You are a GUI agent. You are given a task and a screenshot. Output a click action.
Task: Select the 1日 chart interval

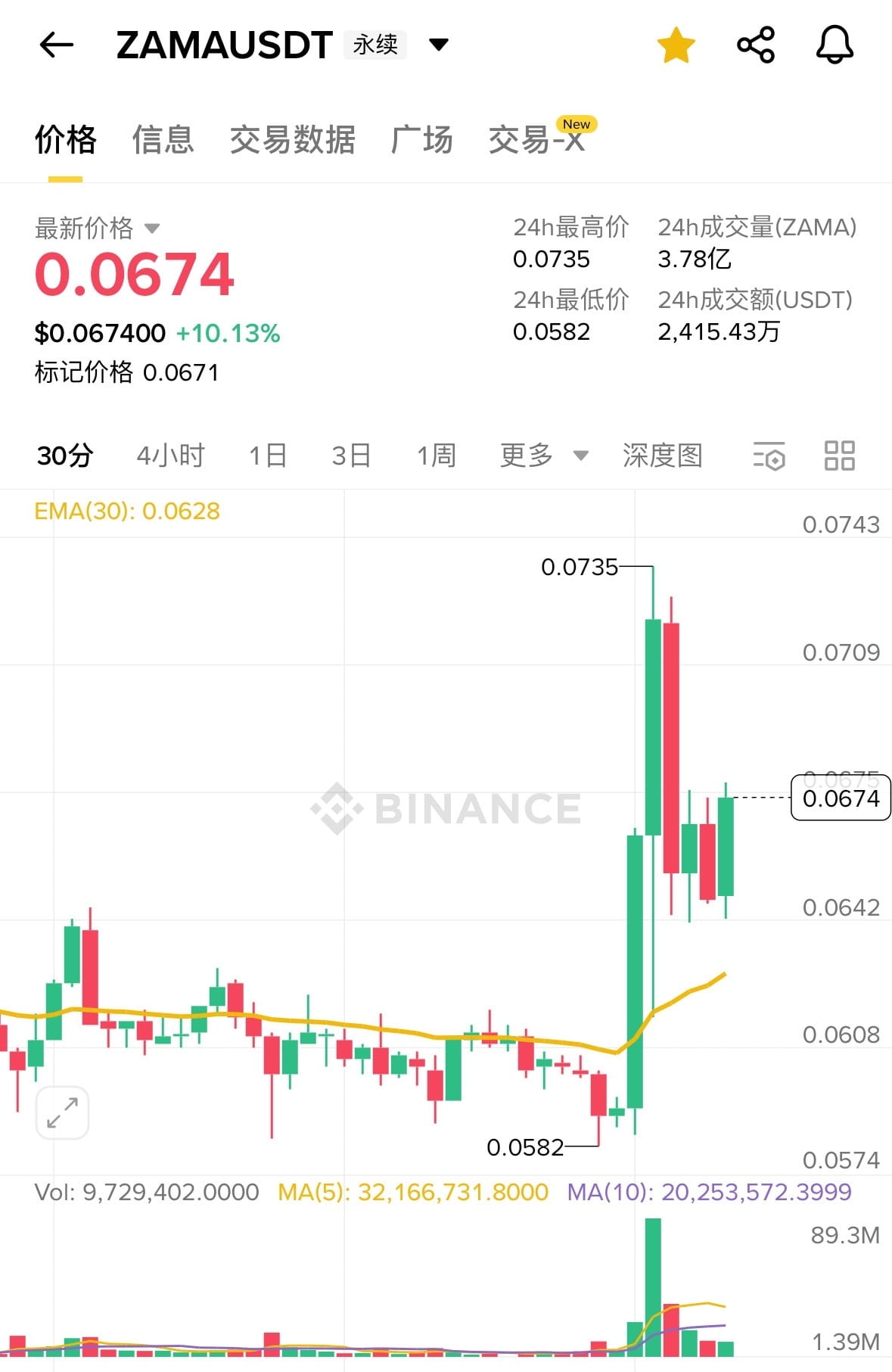[x=268, y=456]
